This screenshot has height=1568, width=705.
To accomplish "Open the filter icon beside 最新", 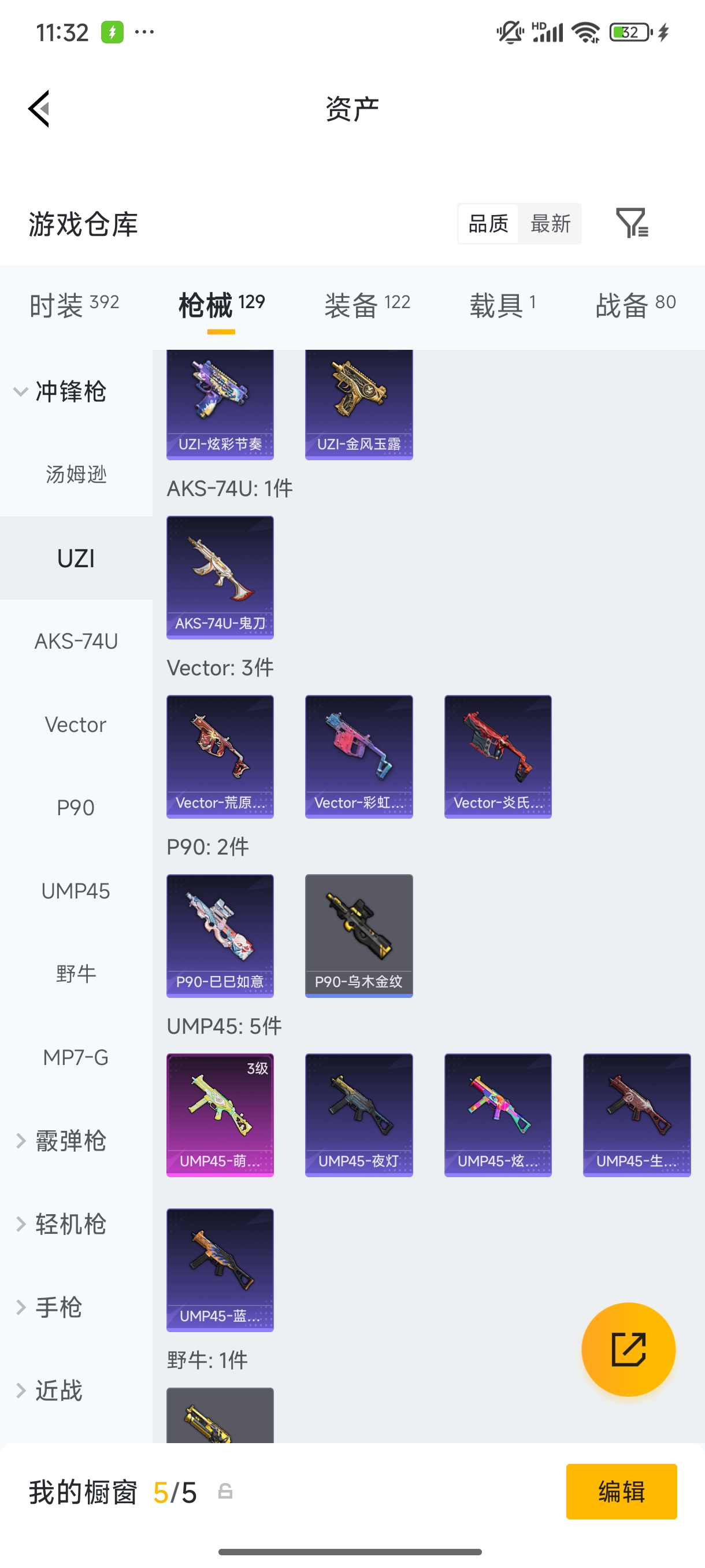I will 632,223.
